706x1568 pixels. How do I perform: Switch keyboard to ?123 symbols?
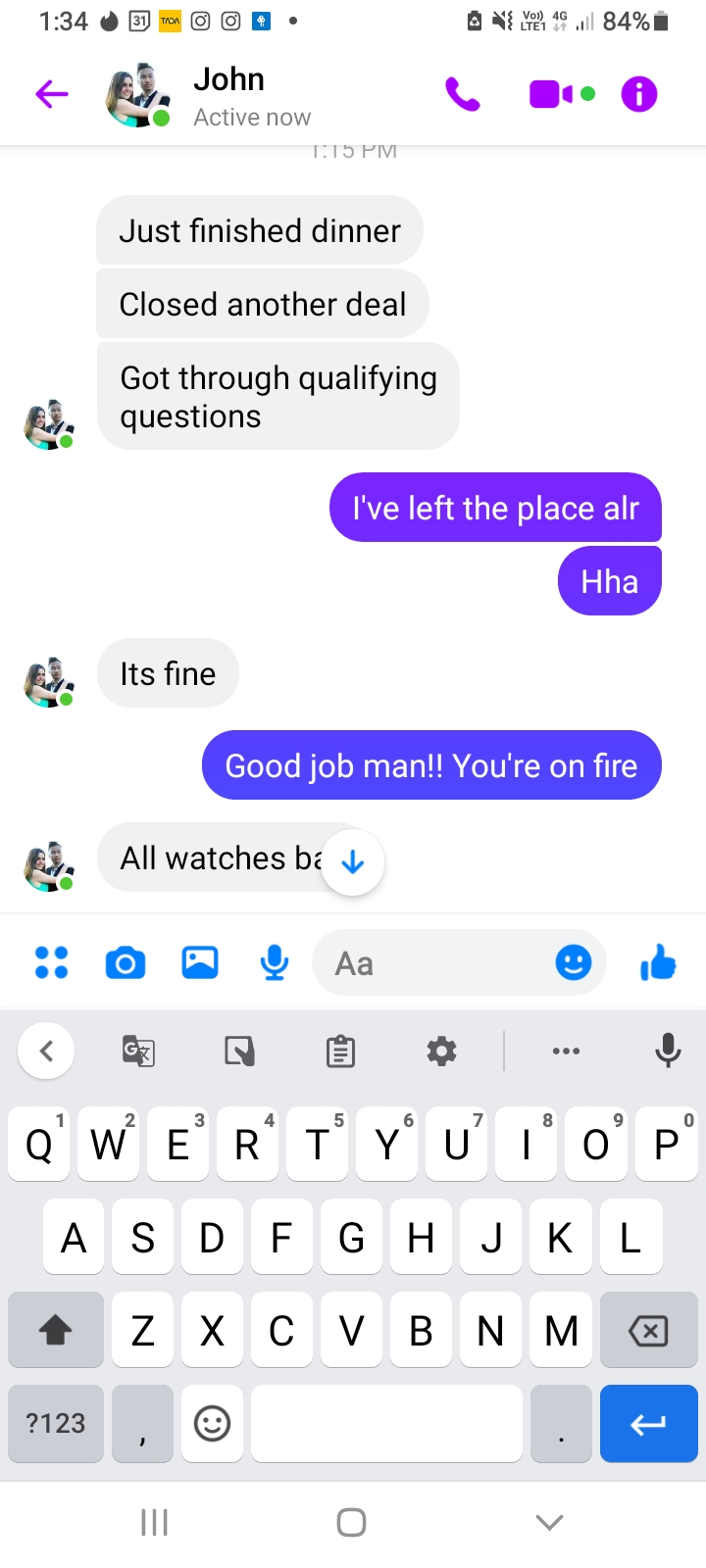click(56, 1423)
